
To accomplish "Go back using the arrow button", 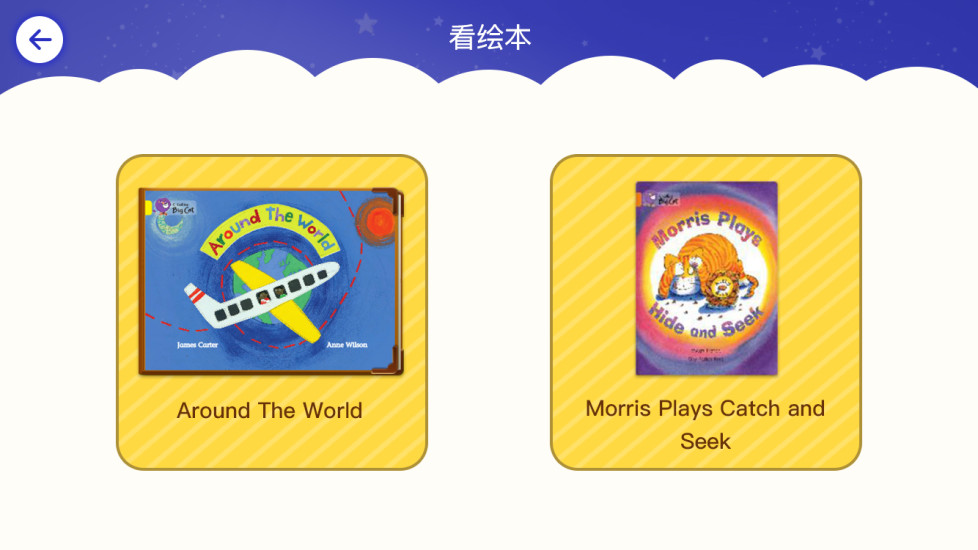I will point(39,40).
